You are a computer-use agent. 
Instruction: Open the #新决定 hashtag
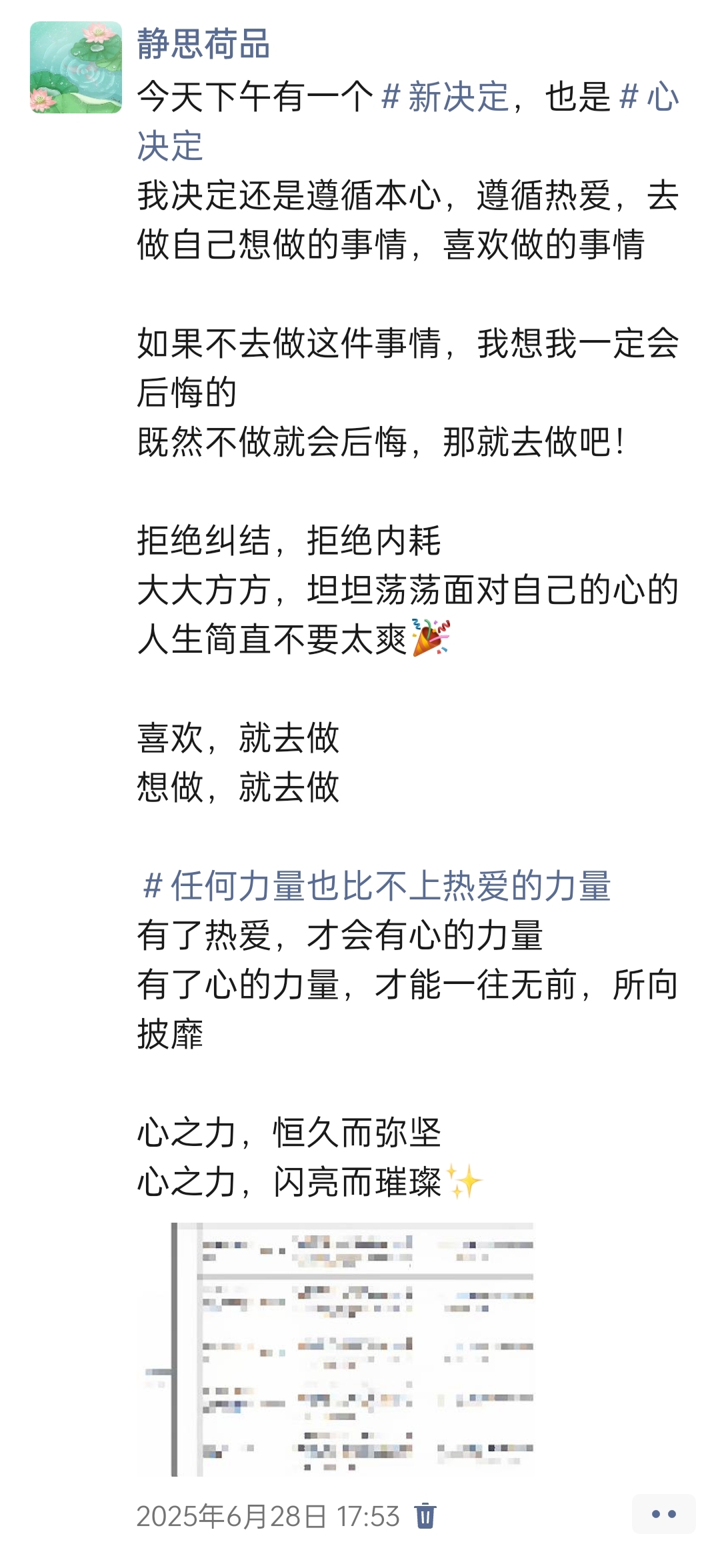445,97
